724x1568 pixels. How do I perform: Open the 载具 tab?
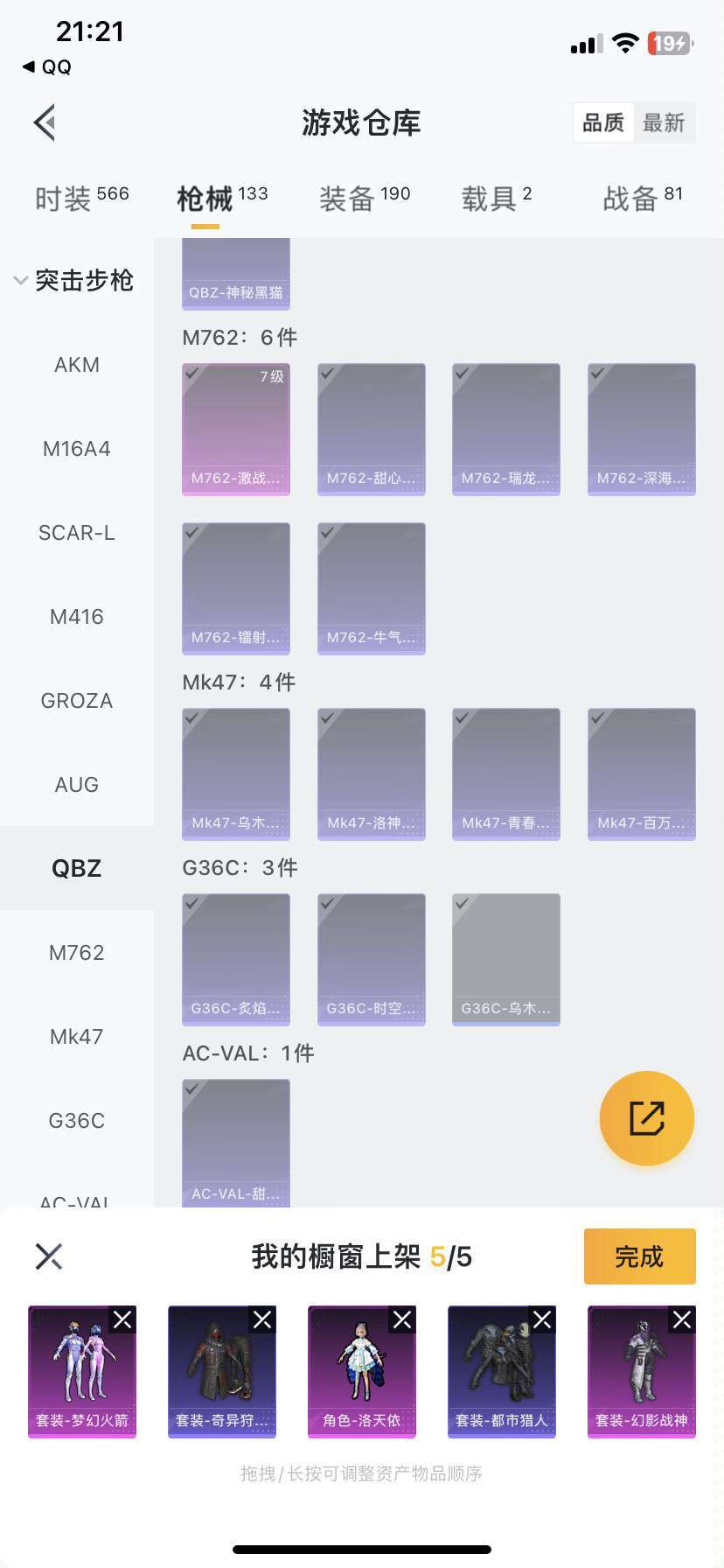pyautogui.click(x=497, y=198)
